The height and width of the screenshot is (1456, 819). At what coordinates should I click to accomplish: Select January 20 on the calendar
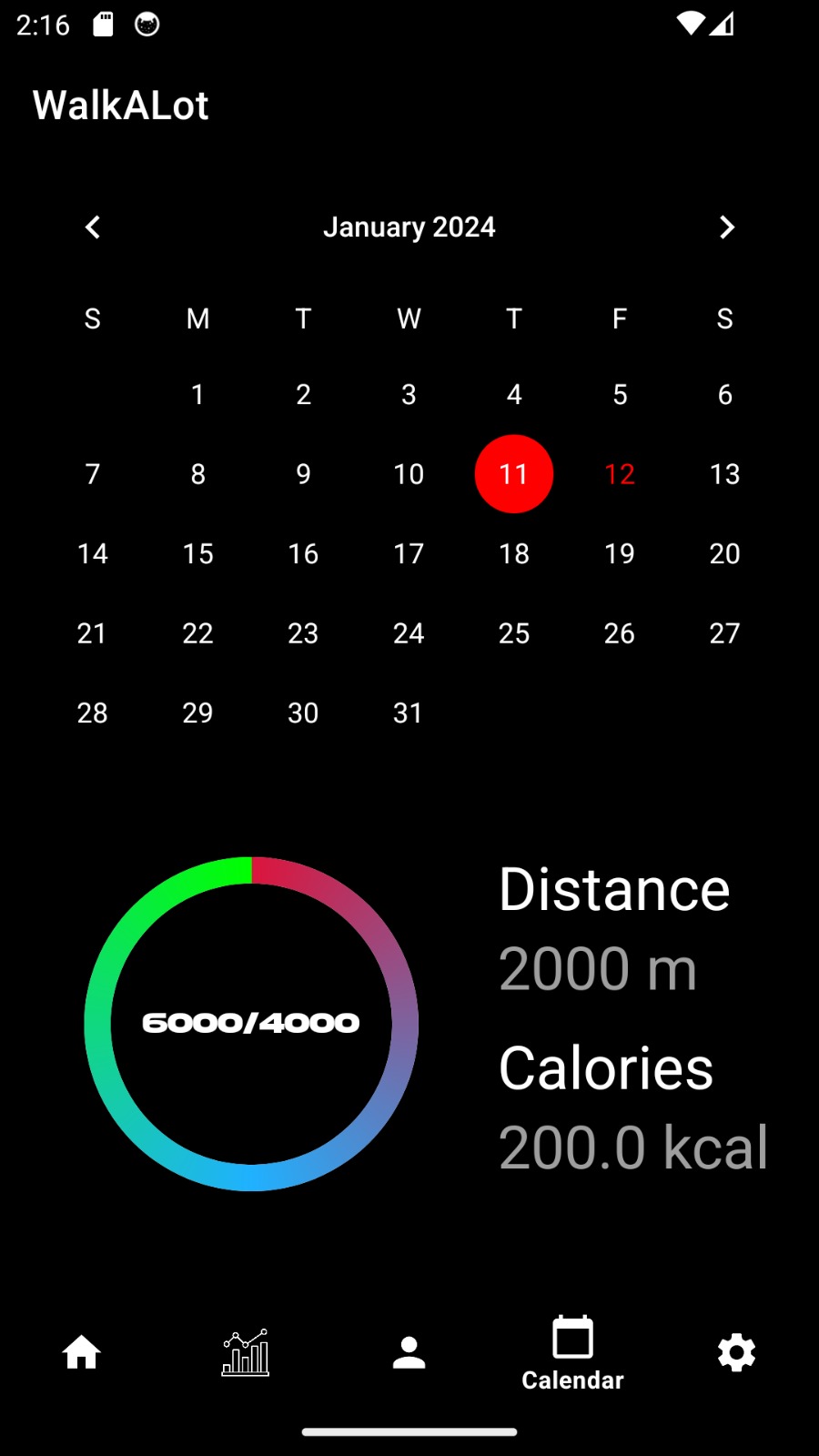click(x=725, y=553)
